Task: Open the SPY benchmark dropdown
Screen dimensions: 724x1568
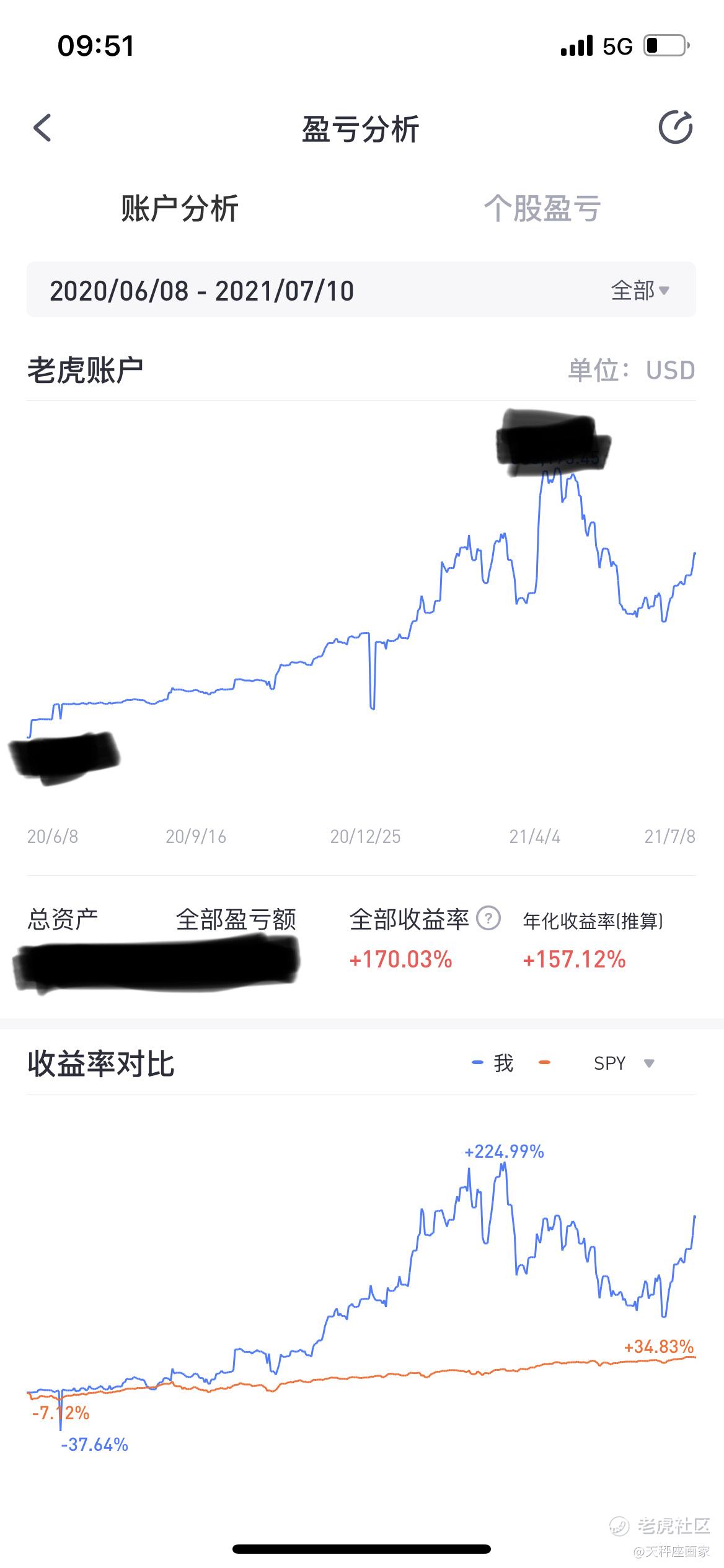Action: [x=624, y=1064]
